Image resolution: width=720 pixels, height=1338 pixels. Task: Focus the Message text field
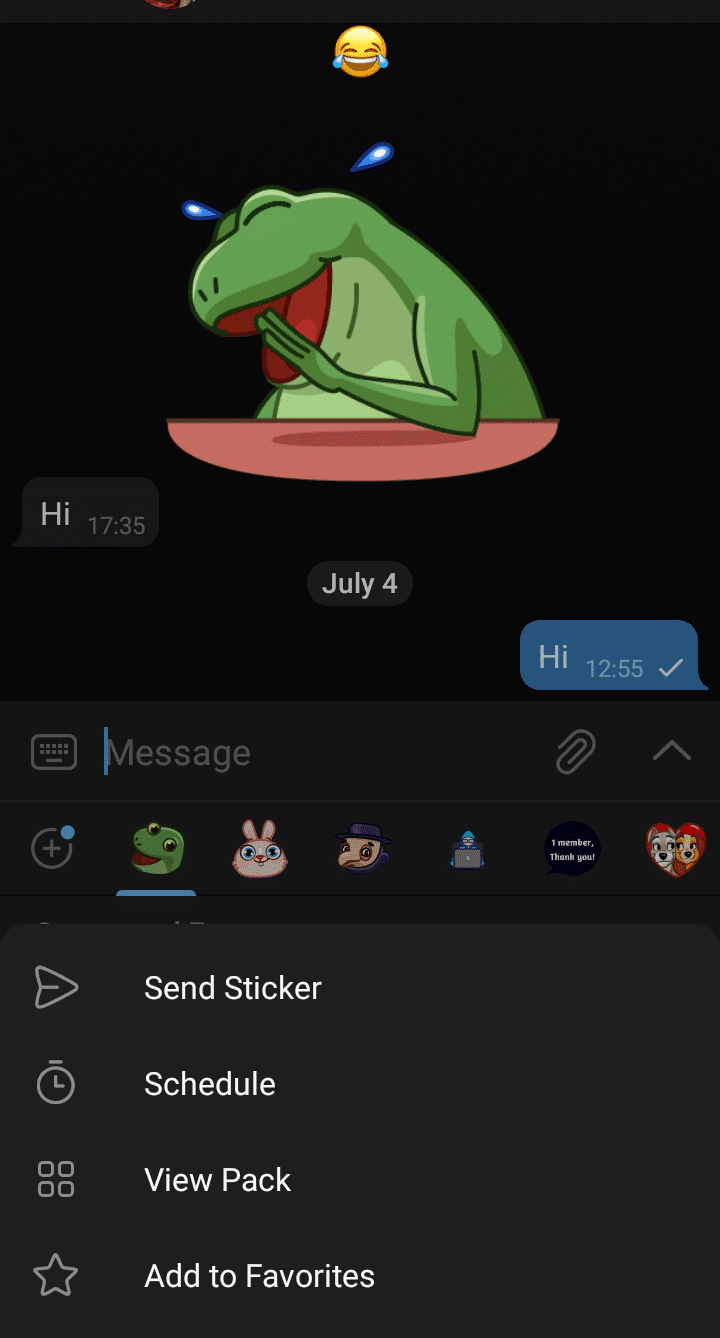coord(320,752)
